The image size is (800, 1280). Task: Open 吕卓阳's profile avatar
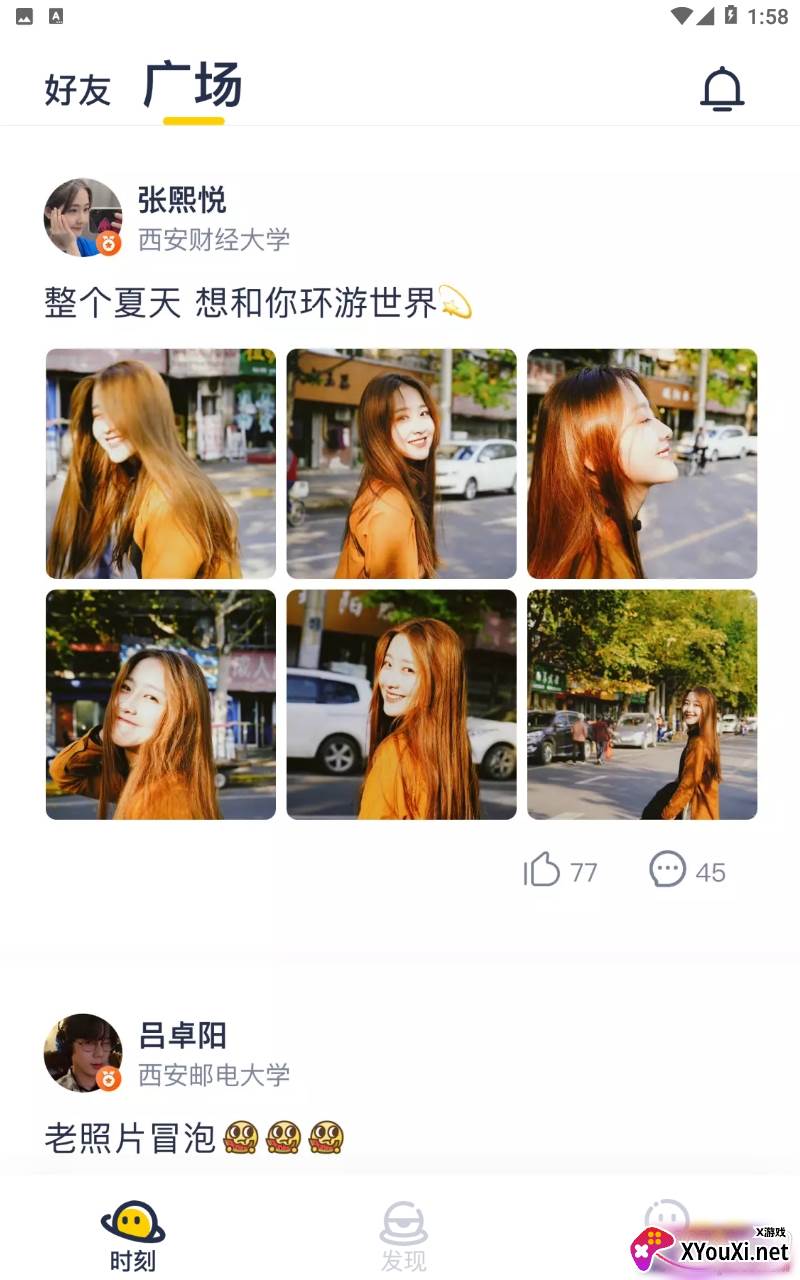(x=83, y=1053)
